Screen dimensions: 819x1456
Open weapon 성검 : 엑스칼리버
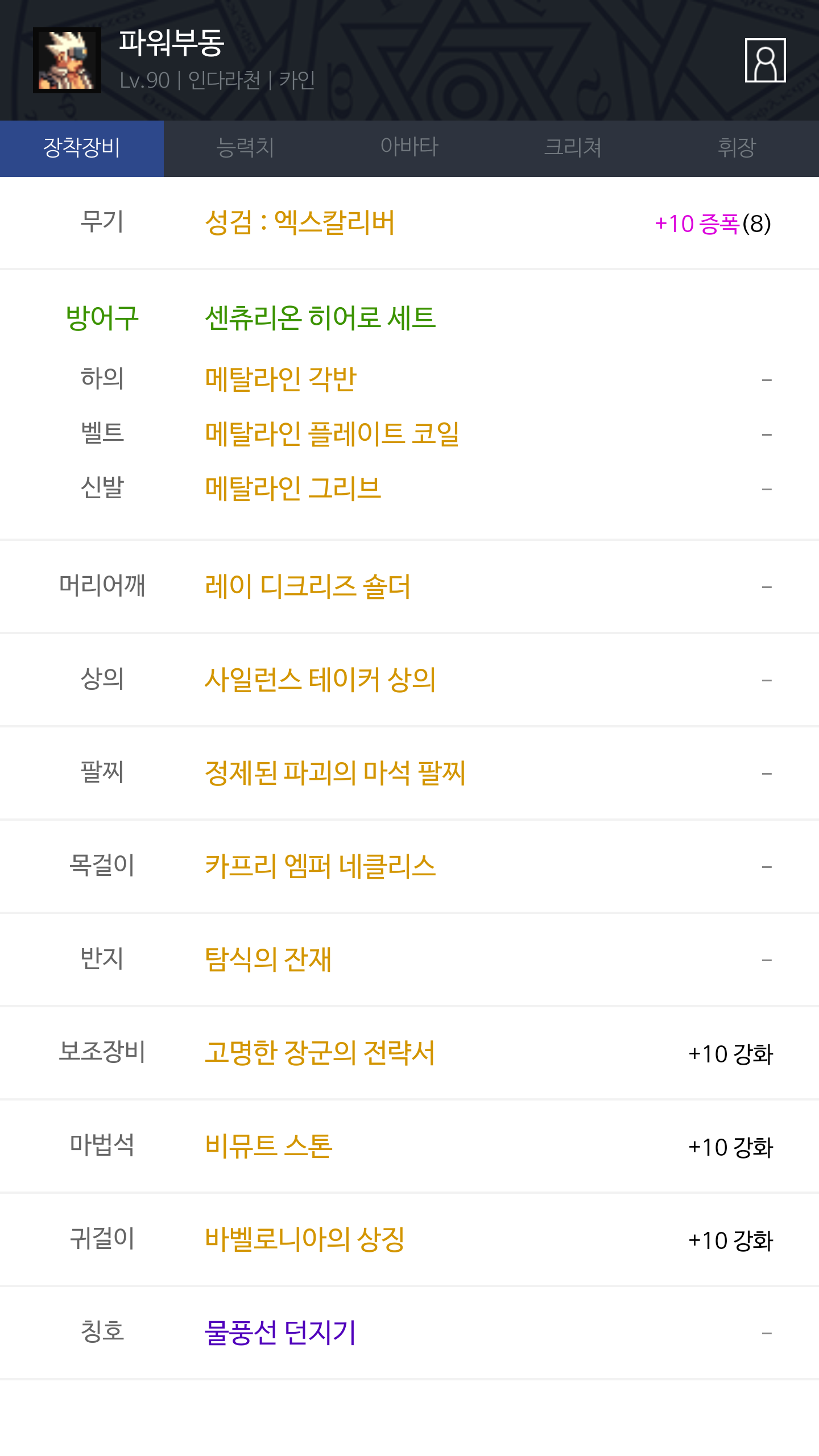300,222
